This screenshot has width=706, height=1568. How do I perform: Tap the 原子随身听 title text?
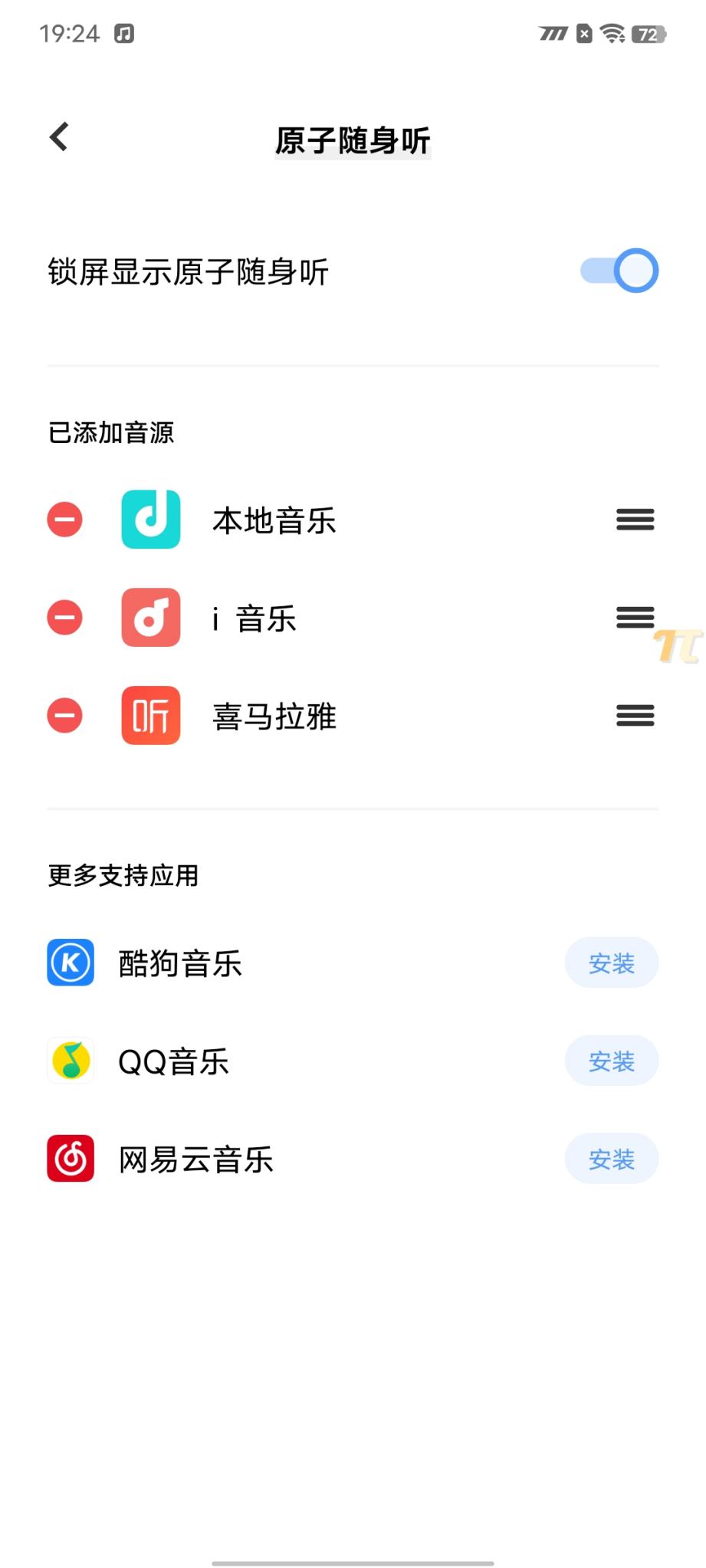353,139
